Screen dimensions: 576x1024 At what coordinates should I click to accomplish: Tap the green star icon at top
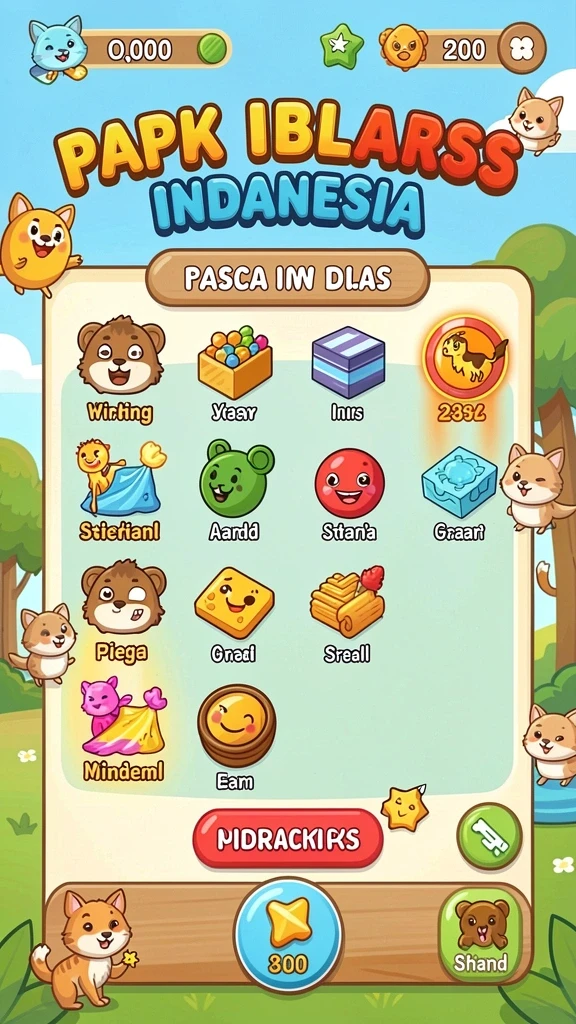[342, 46]
